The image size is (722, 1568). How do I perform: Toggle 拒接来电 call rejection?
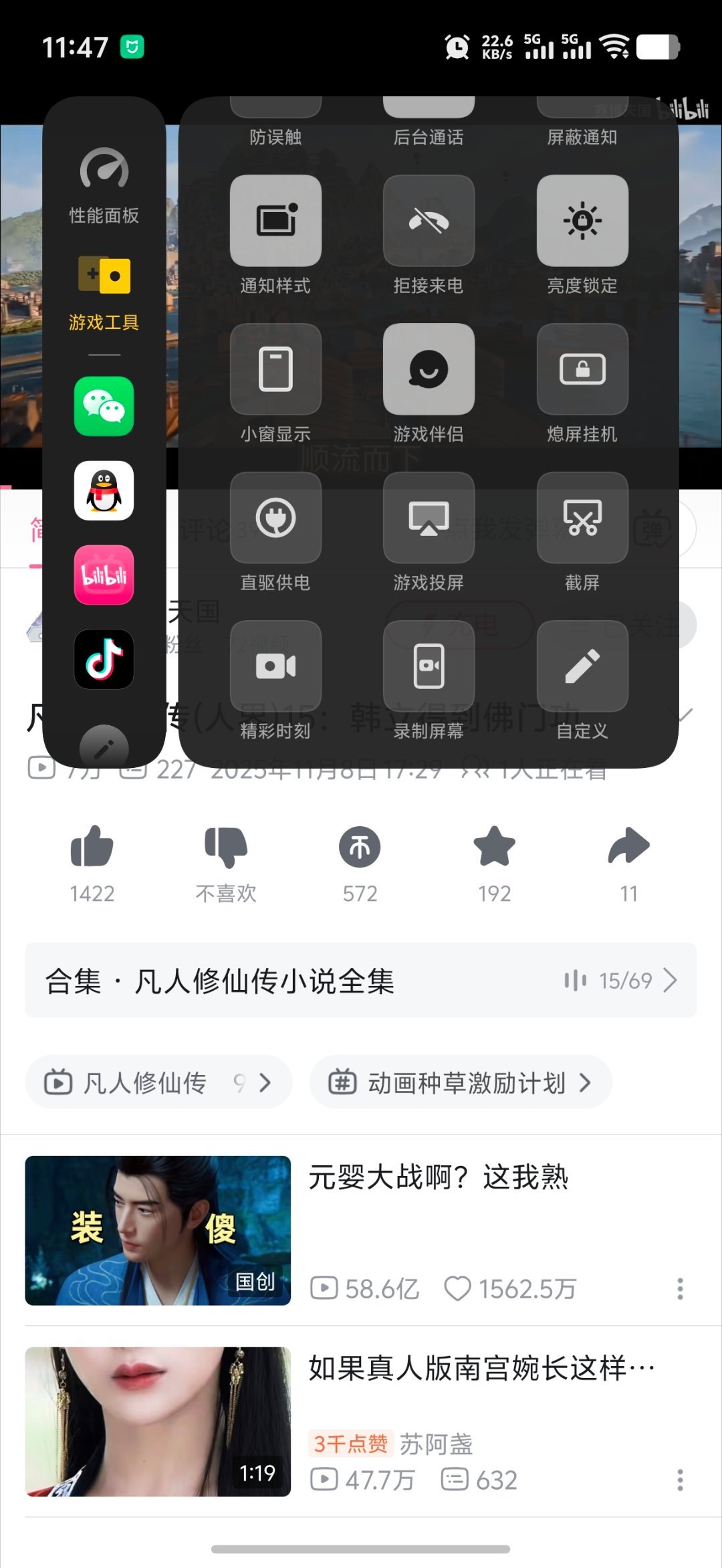[x=429, y=221]
